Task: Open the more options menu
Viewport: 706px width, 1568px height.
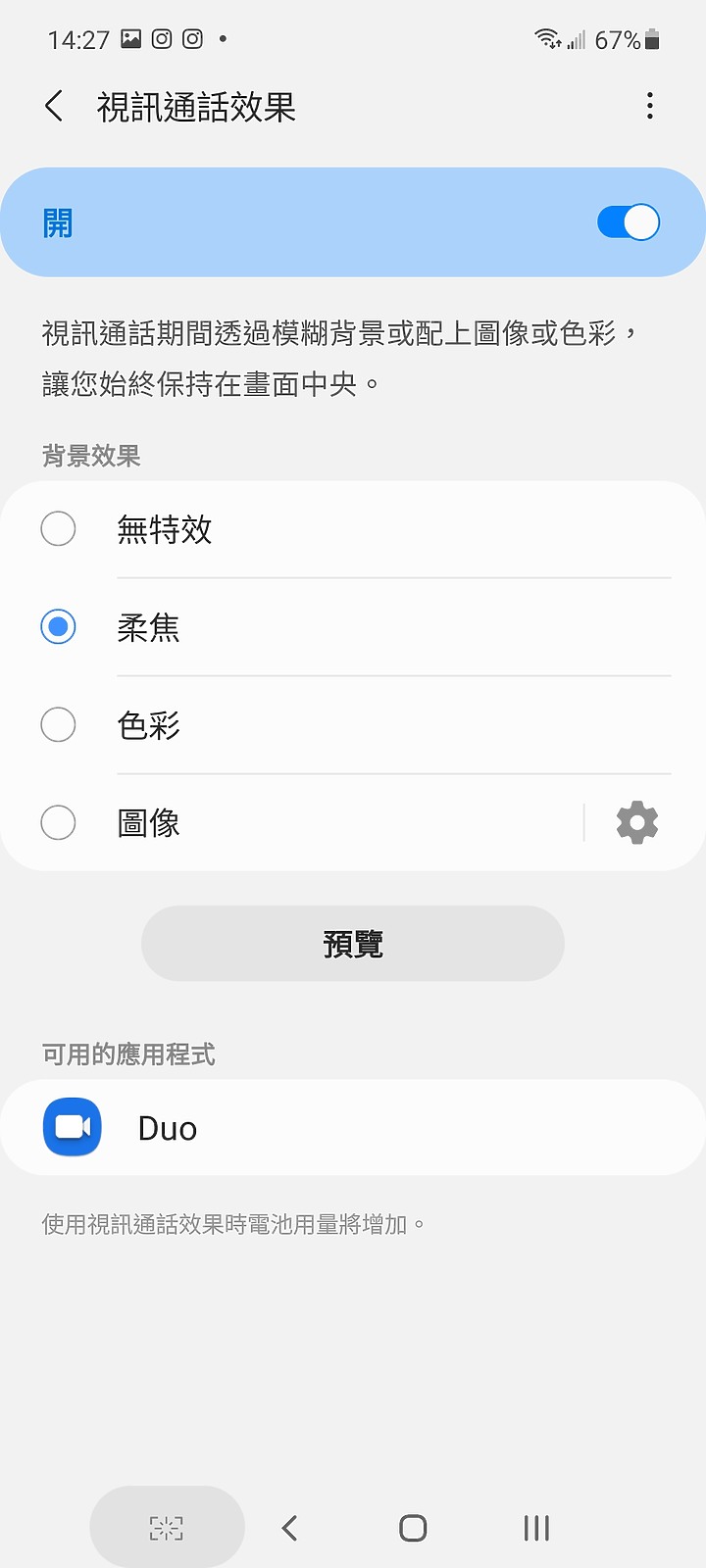Action: [x=649, y=106]
